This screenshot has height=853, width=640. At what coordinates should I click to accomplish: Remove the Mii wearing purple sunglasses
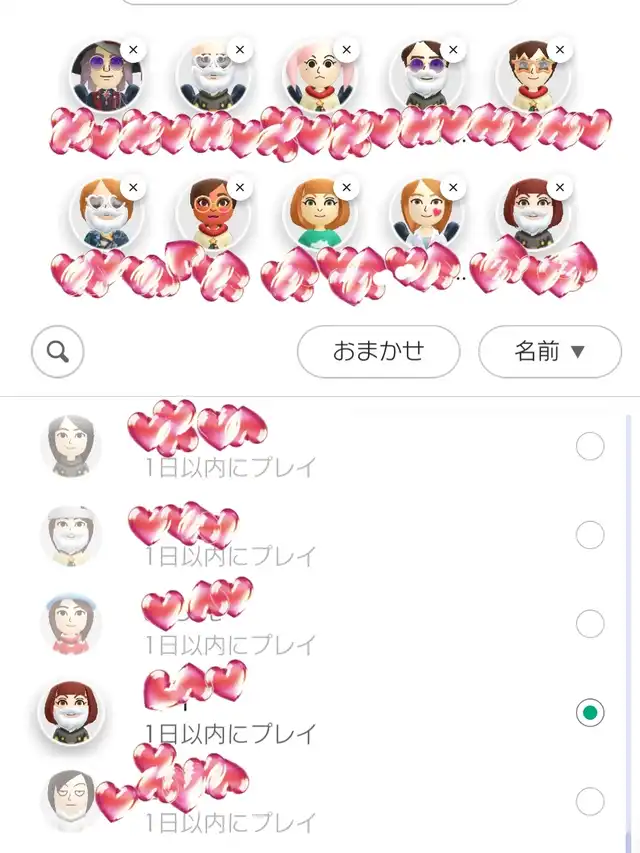tap(133, 49)
